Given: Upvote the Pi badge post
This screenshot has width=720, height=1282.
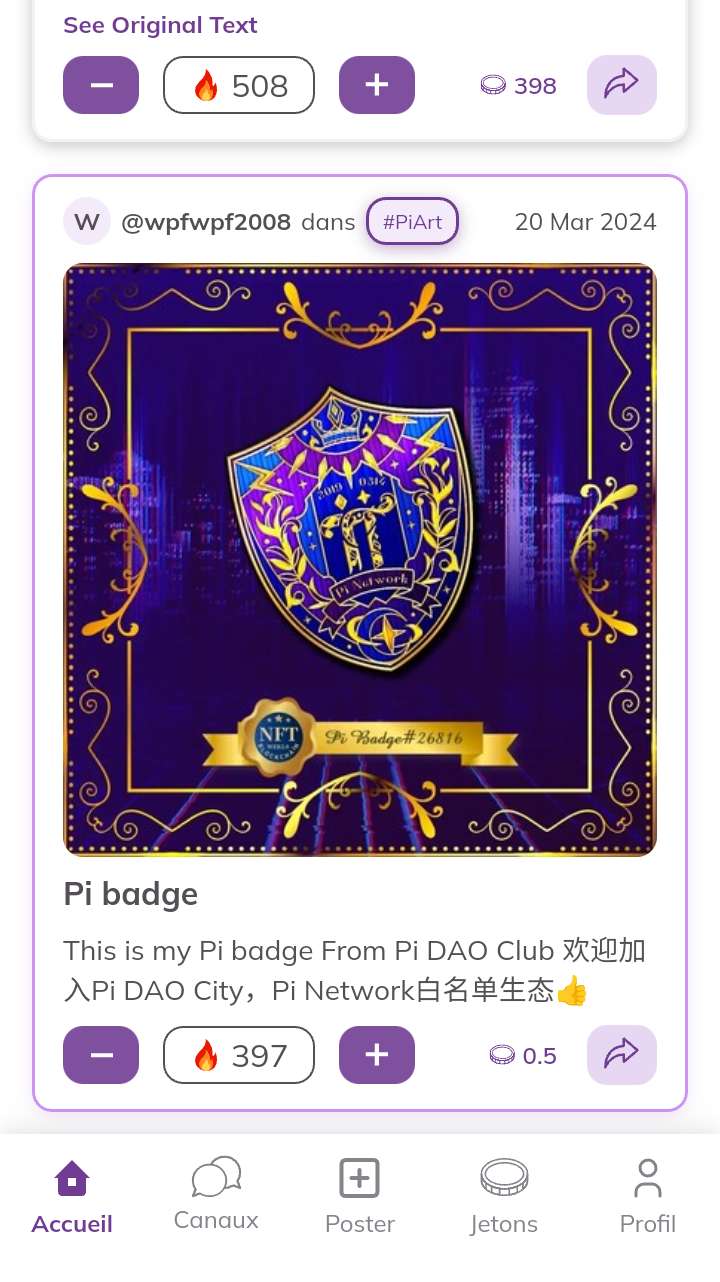Looking at the screenshot, I should (x=377, y=1055).
